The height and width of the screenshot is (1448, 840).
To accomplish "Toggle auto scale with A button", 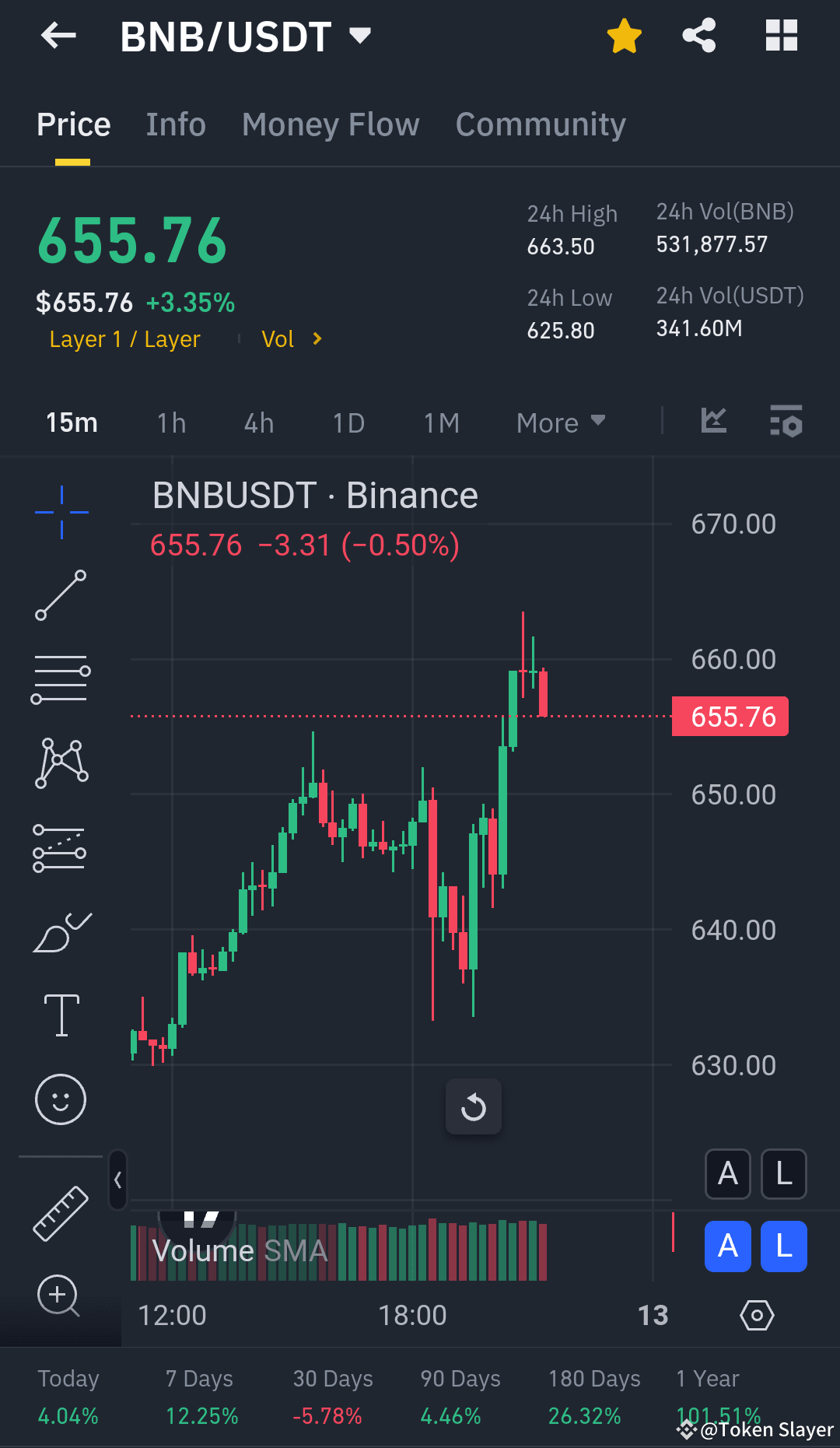I will [727, 1175].
